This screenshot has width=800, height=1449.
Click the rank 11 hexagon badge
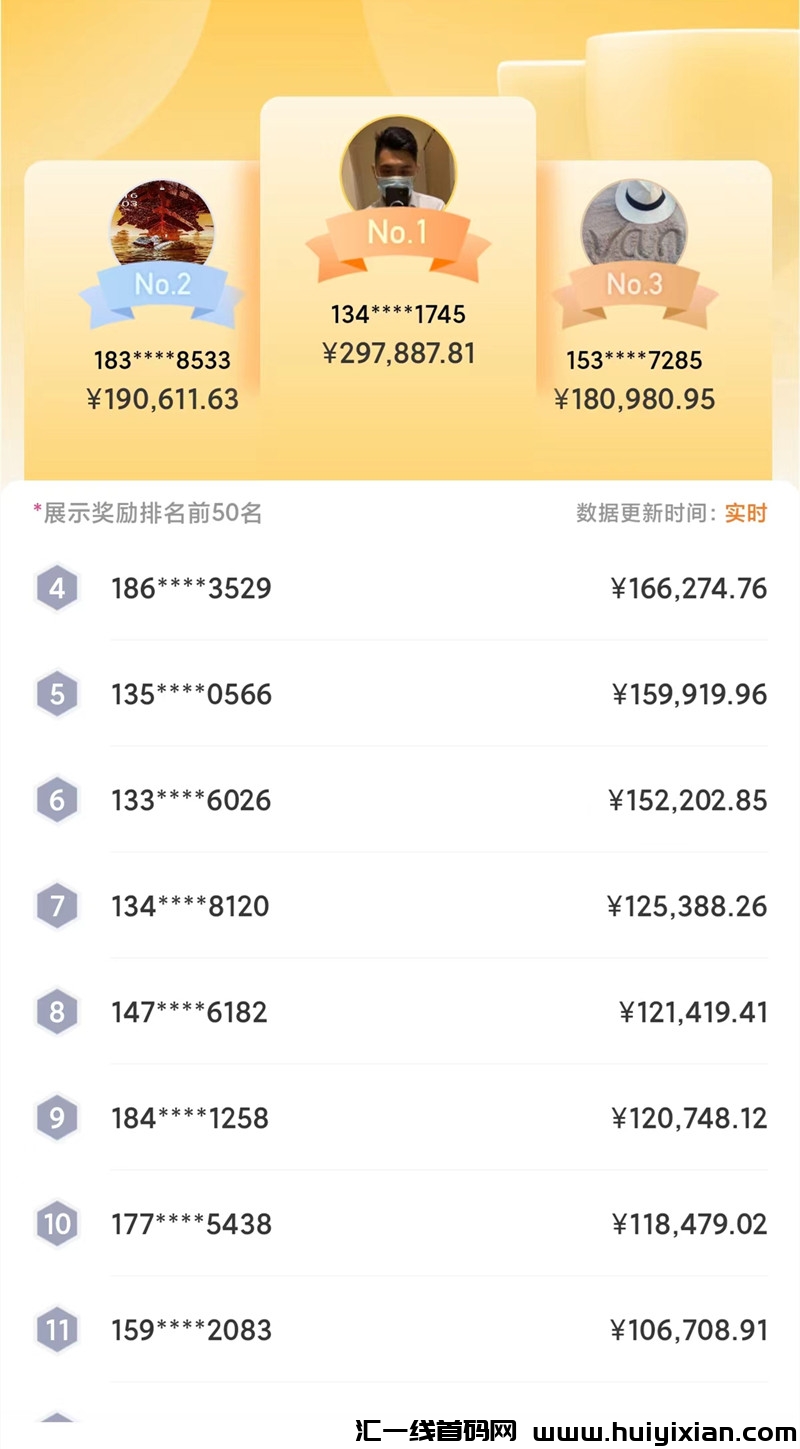click(57, 1331)
